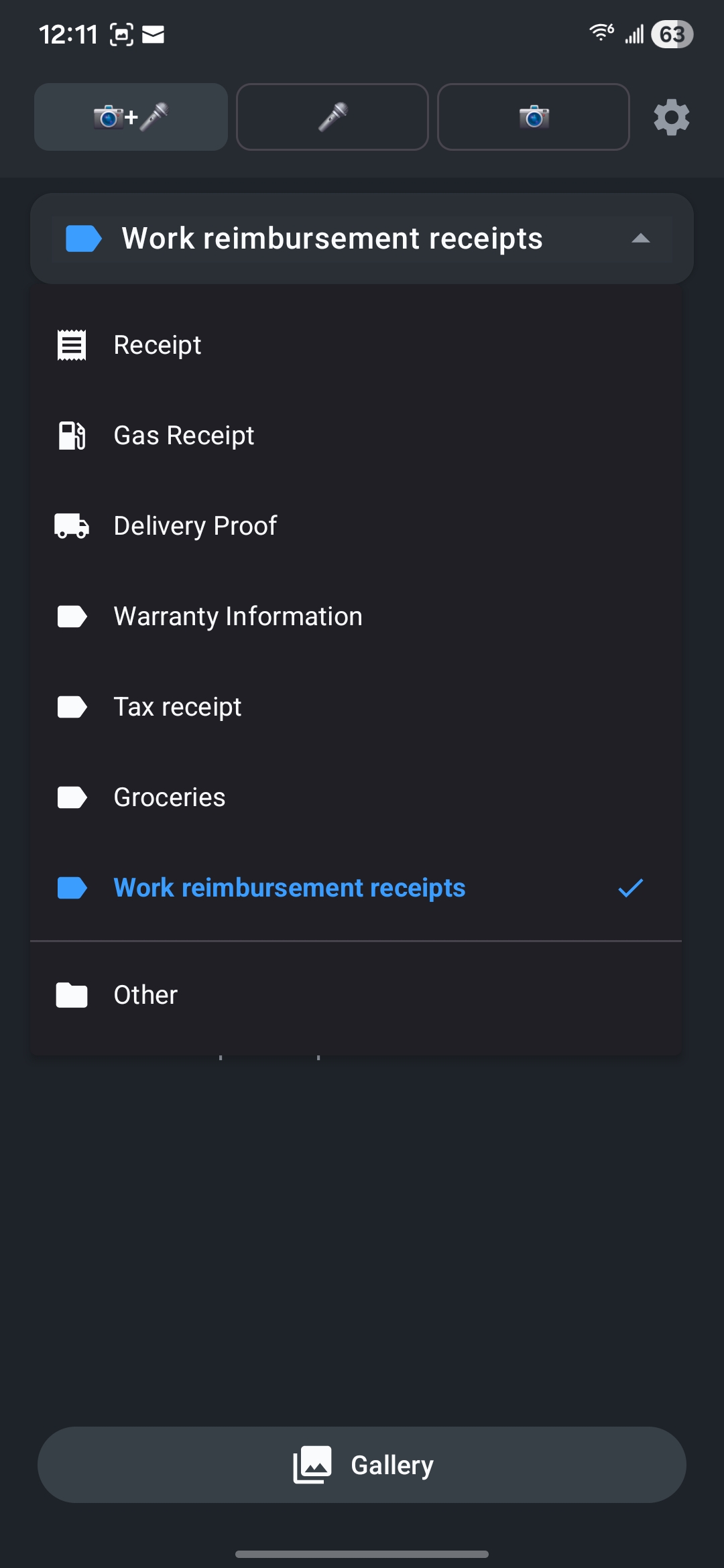Viewport: 724px width, 1568px height.
Task: Click the Receipt category icon
Action: (72, 344)
